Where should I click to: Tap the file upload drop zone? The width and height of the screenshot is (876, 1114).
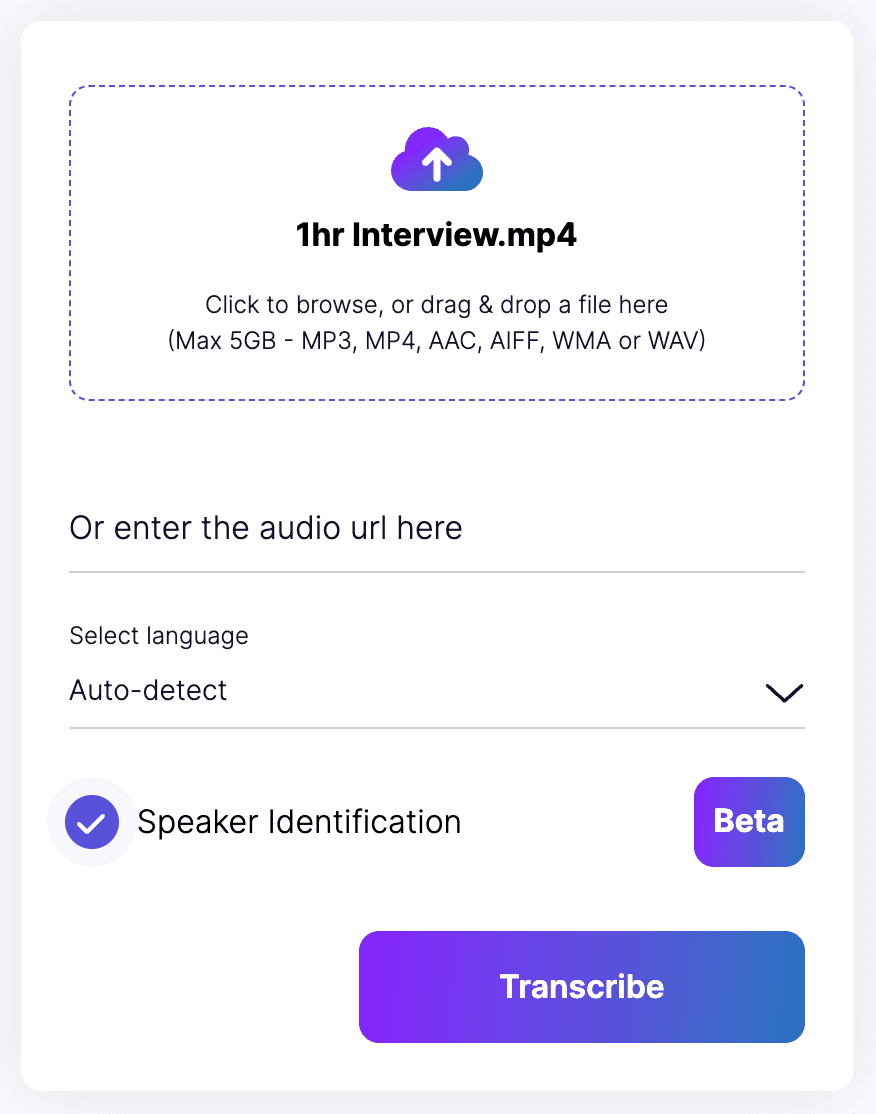tap(437, 243)
